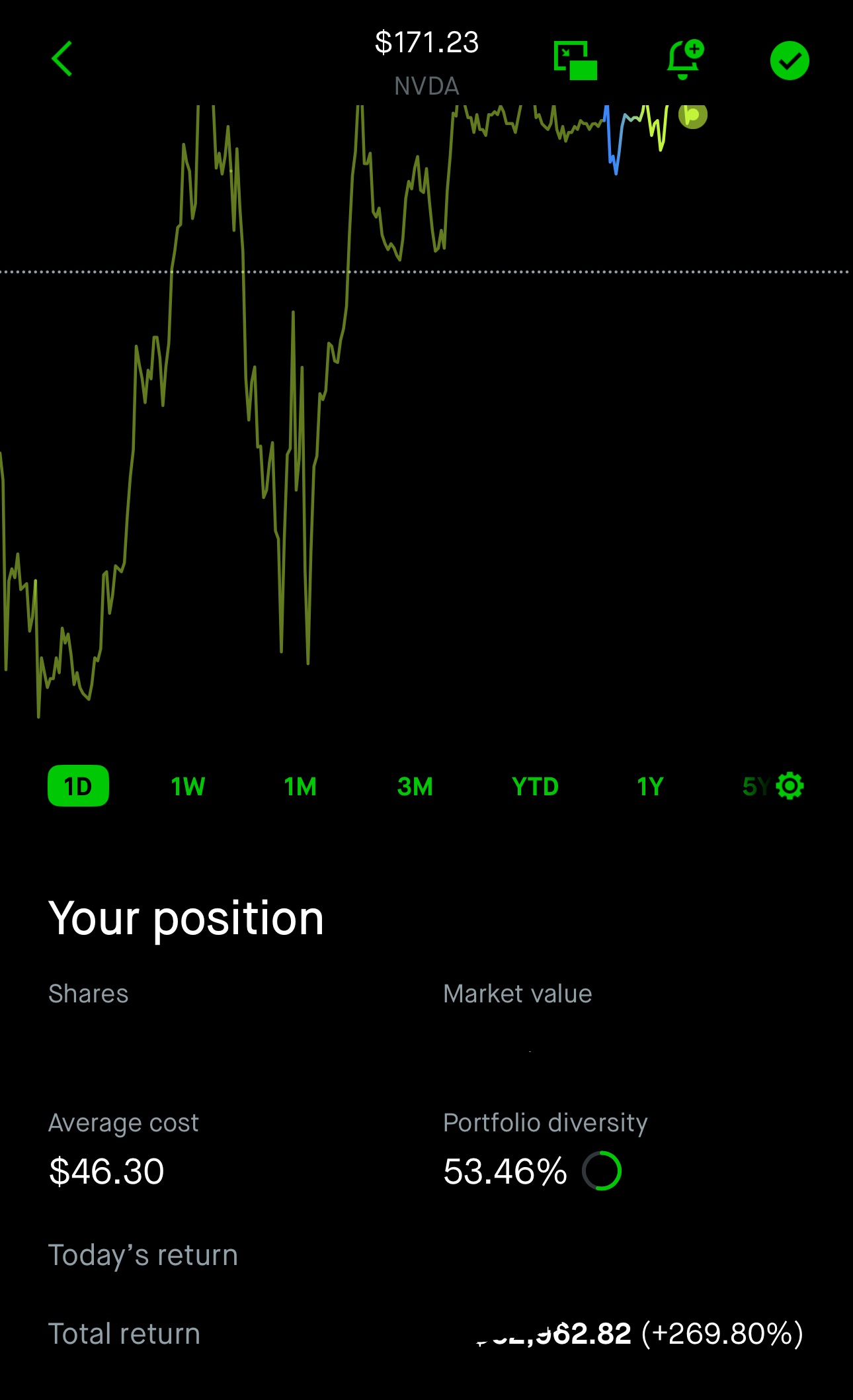Open the expanded chart view icon
Image resolution: width=853 pixels, height=1400 pixels.
point(575,60)
